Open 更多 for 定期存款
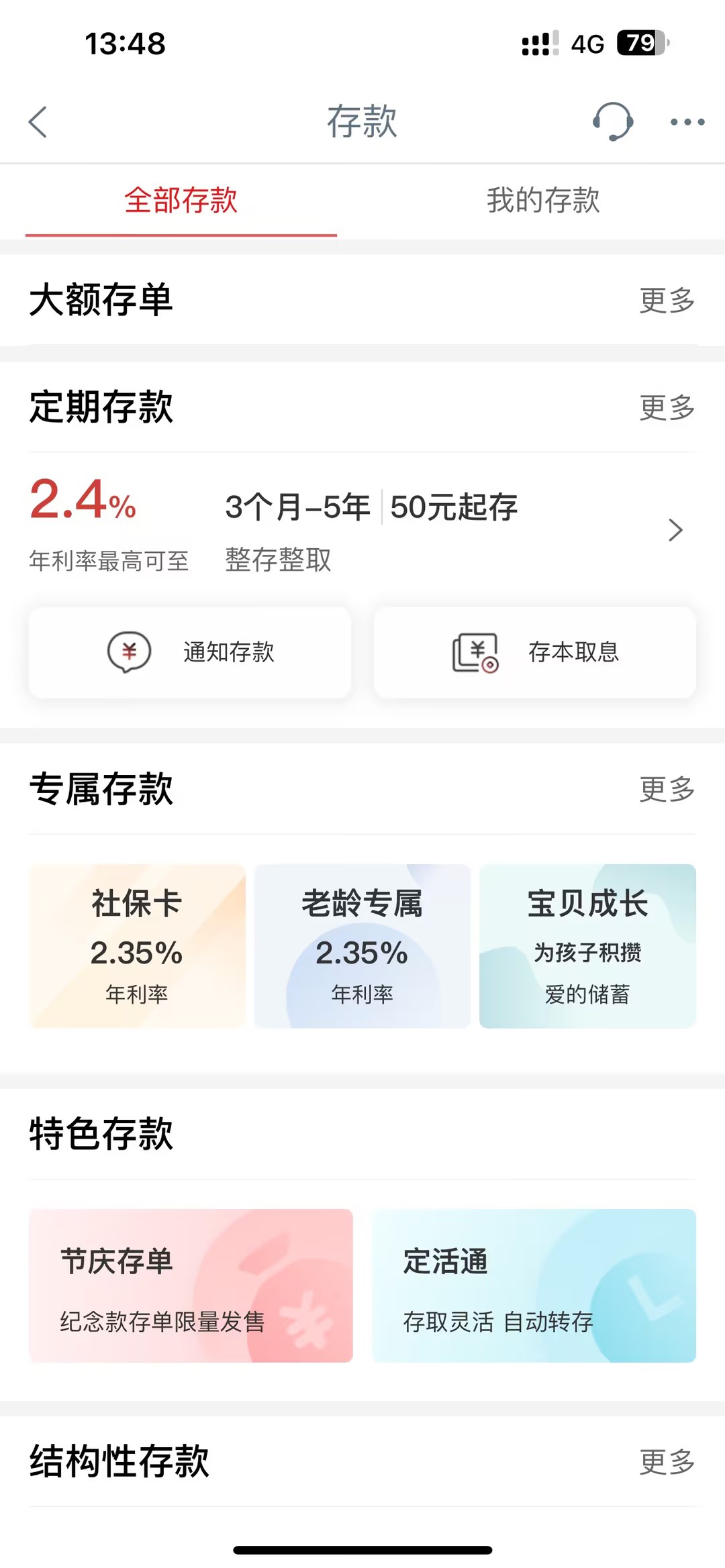The image size is (725, 1568). [x=667, y=407]
